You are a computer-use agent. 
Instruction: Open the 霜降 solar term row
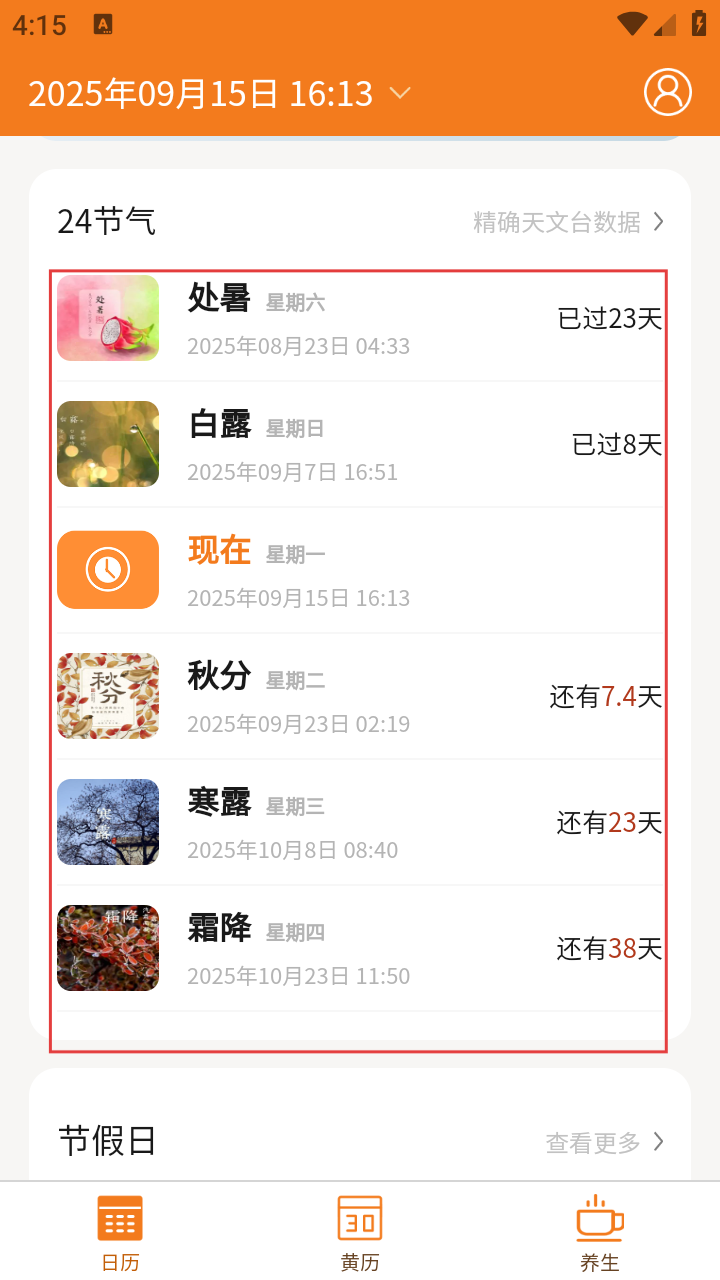360,948
